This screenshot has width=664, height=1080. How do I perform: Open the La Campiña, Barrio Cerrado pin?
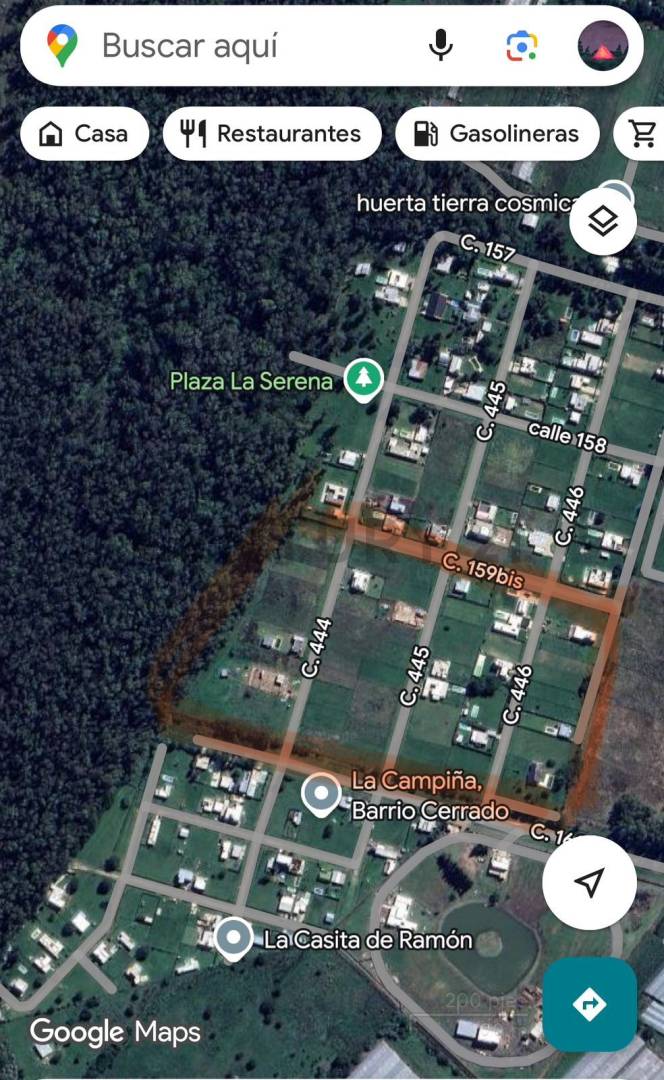point(321,795)
